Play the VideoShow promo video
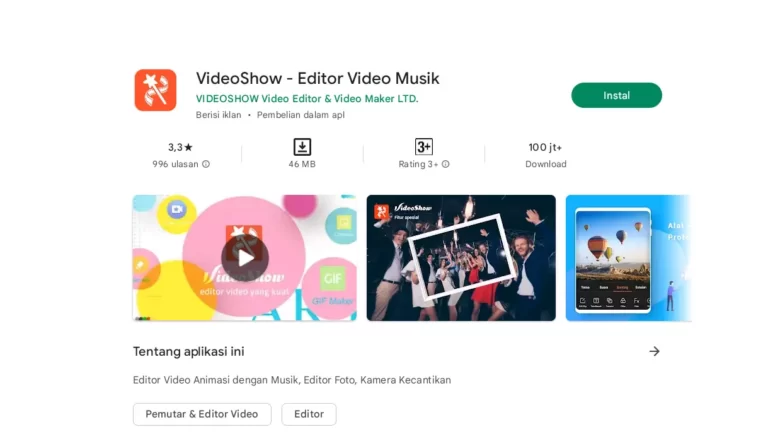Screen dimensions: 768x432 244,258
